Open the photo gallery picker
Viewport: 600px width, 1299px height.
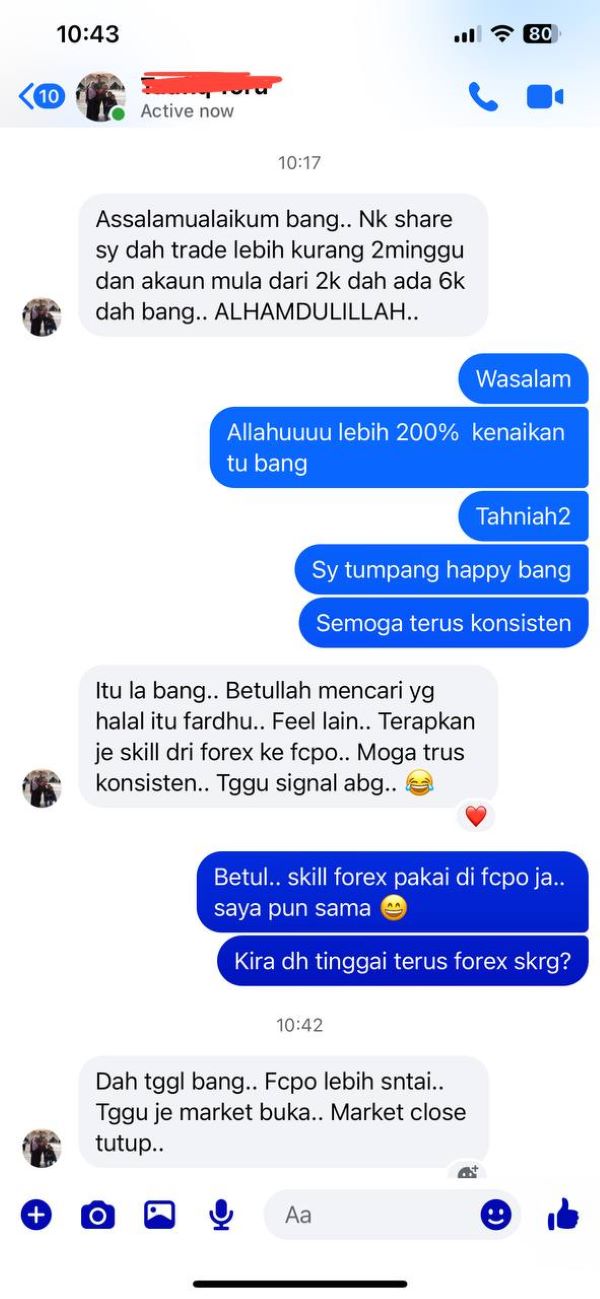coord(159,1215)
